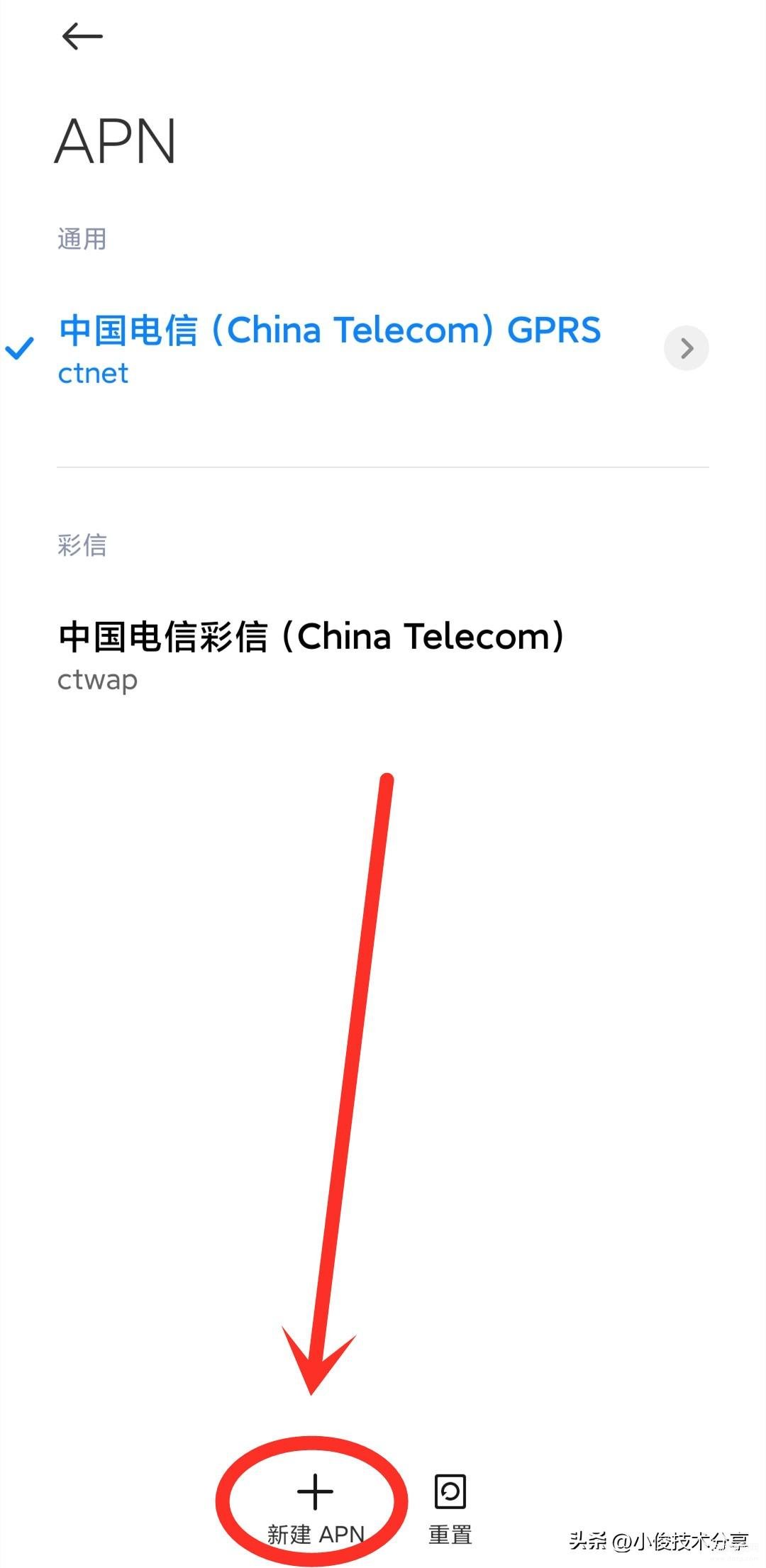766x1568 pixels.
Task: Go back using the arrow
Action: point(82,36)
